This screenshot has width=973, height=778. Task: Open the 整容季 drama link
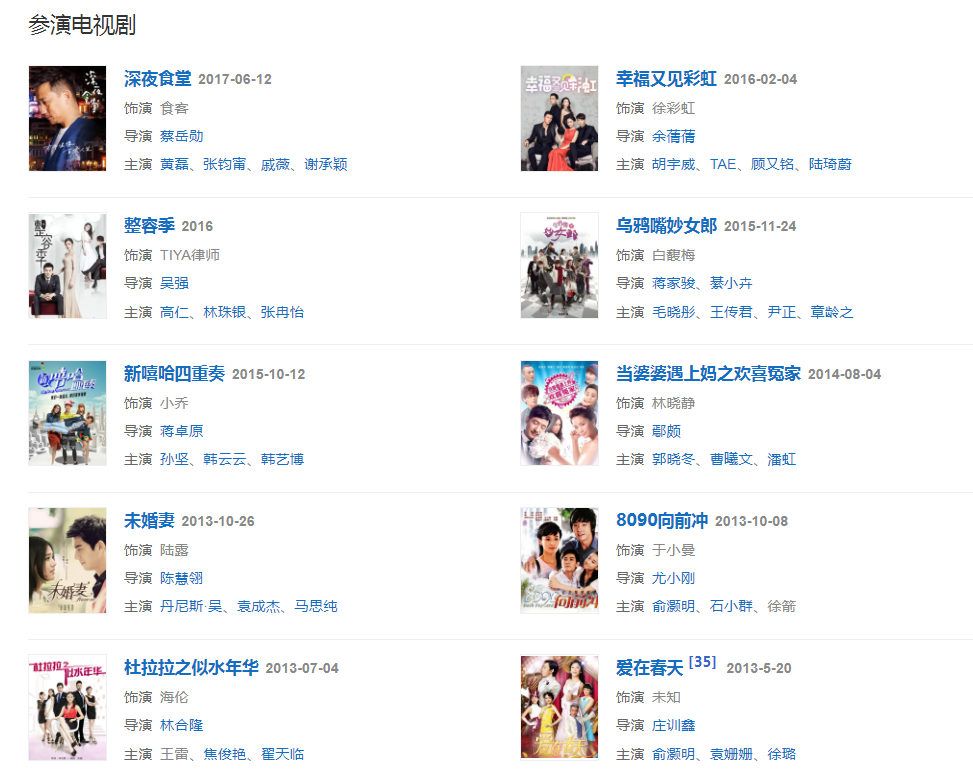point(149,226)
